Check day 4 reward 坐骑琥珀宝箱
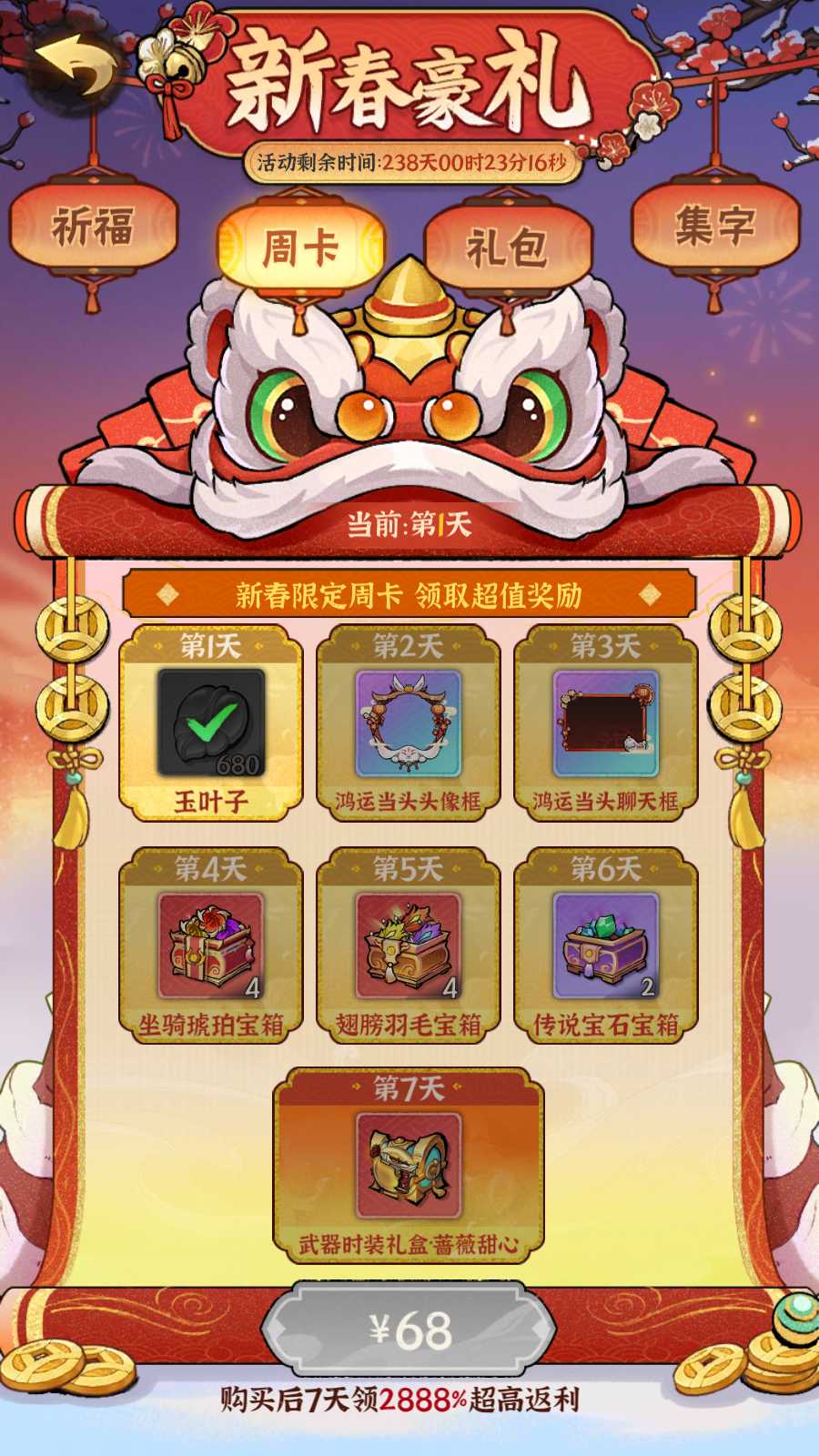Viewport: 819px width, 1456px height. (211, 945)
